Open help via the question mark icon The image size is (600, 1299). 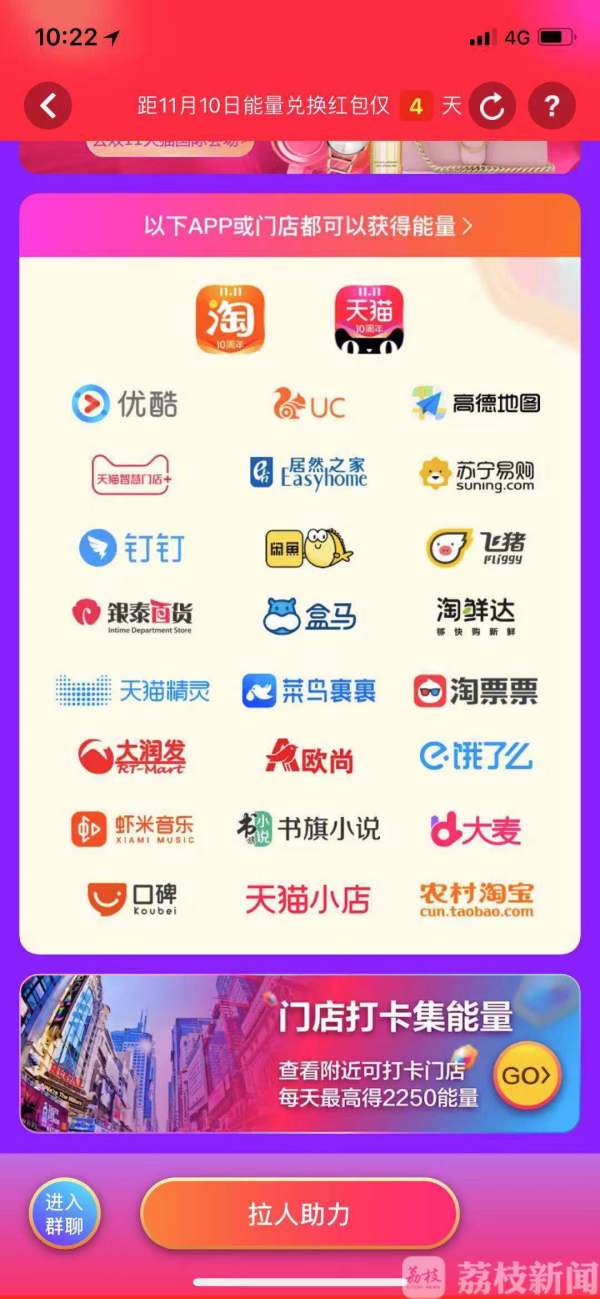551,104
